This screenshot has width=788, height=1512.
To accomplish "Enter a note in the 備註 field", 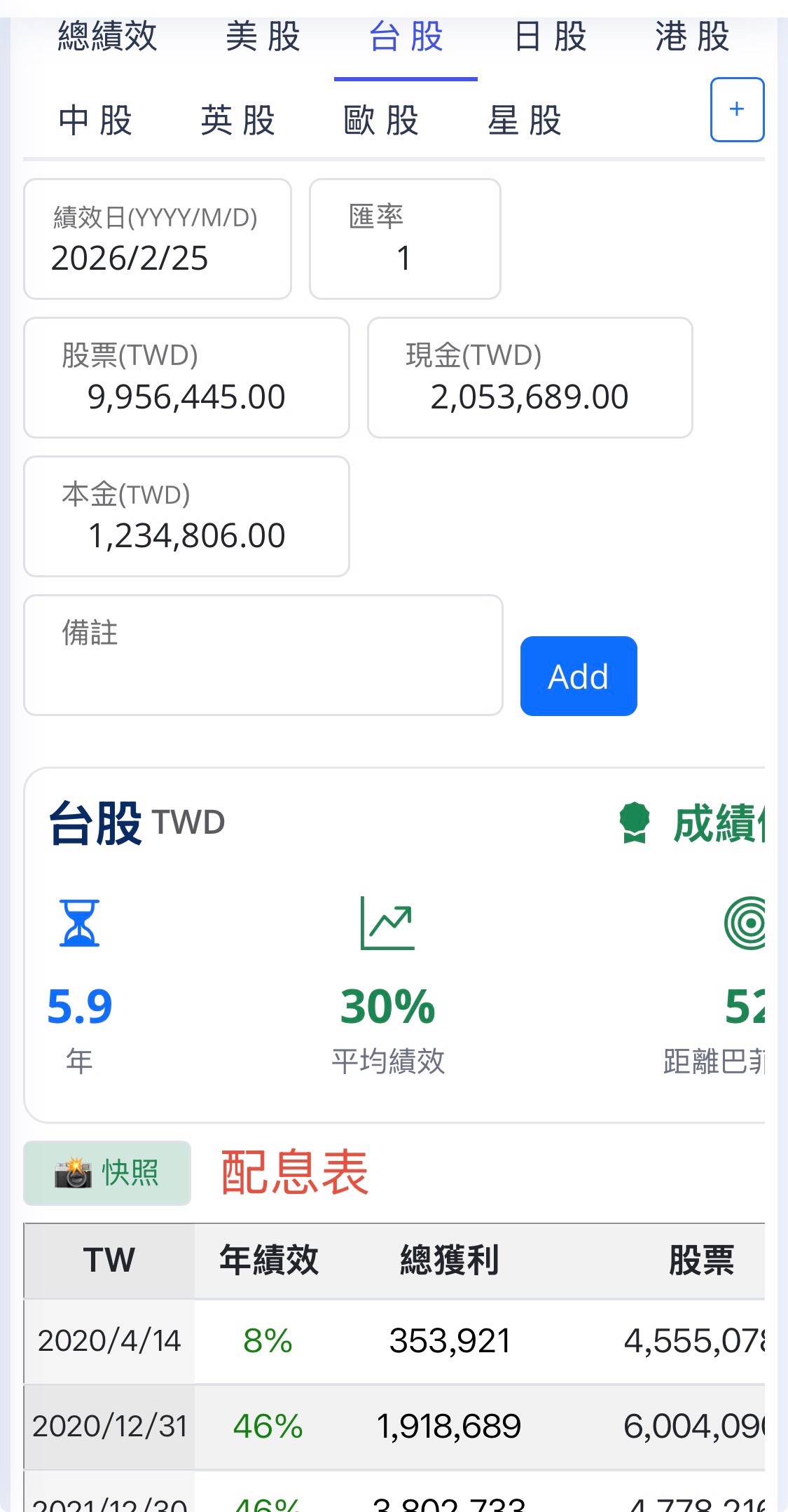I will tap(263, 656).
